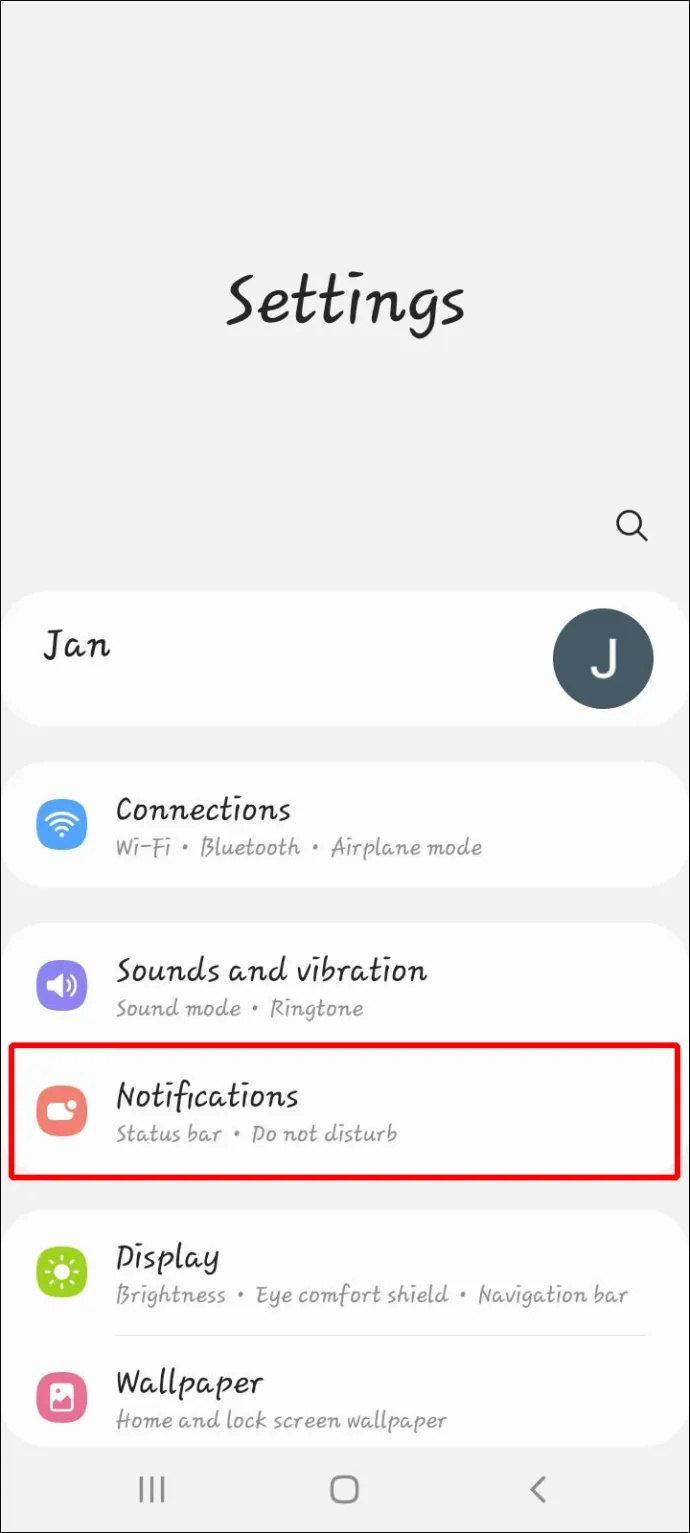Open Display settings
This screenshot has width=690, height=1533.
345,1273
